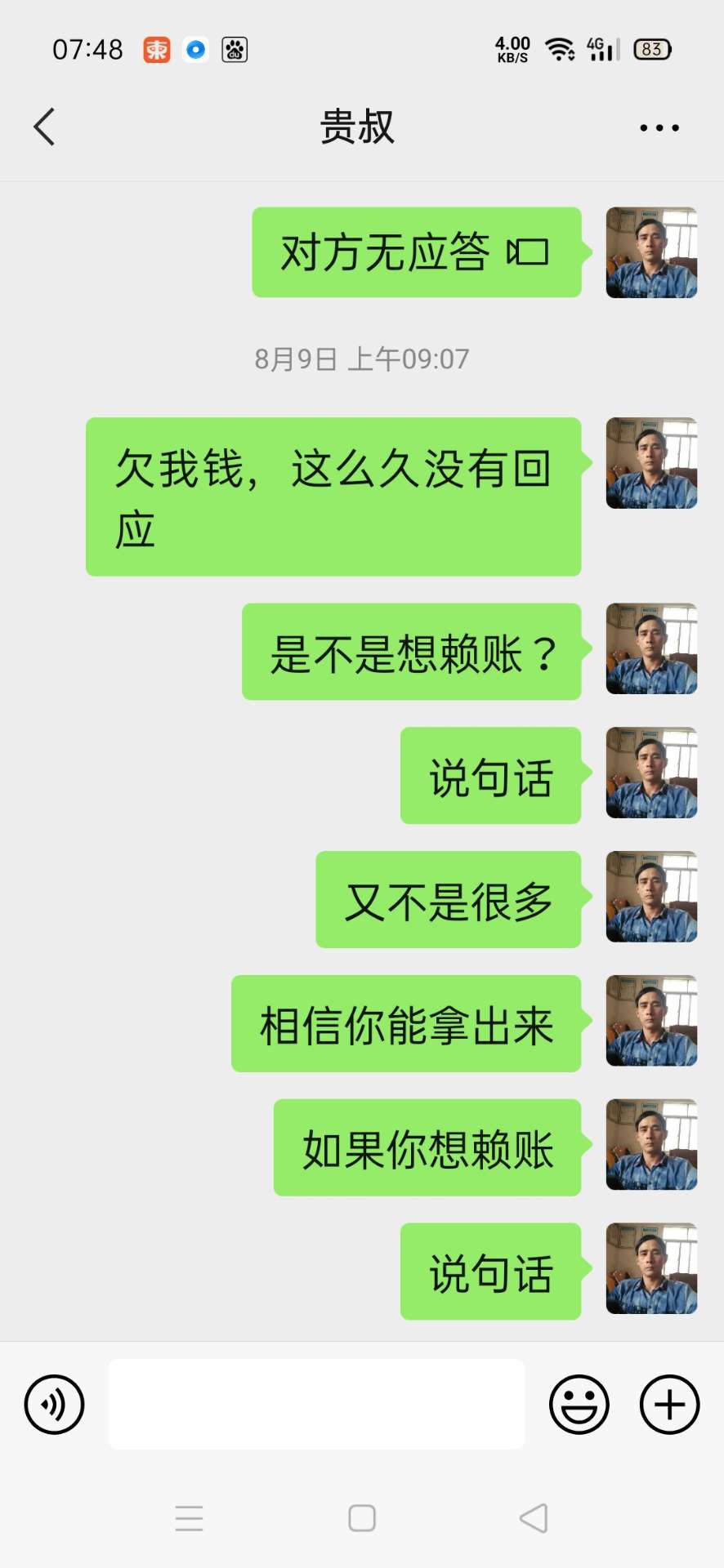This screenshot has width=724, height=1568.
Task: Open the three-dot chat info menu
Action: point(659,127)
